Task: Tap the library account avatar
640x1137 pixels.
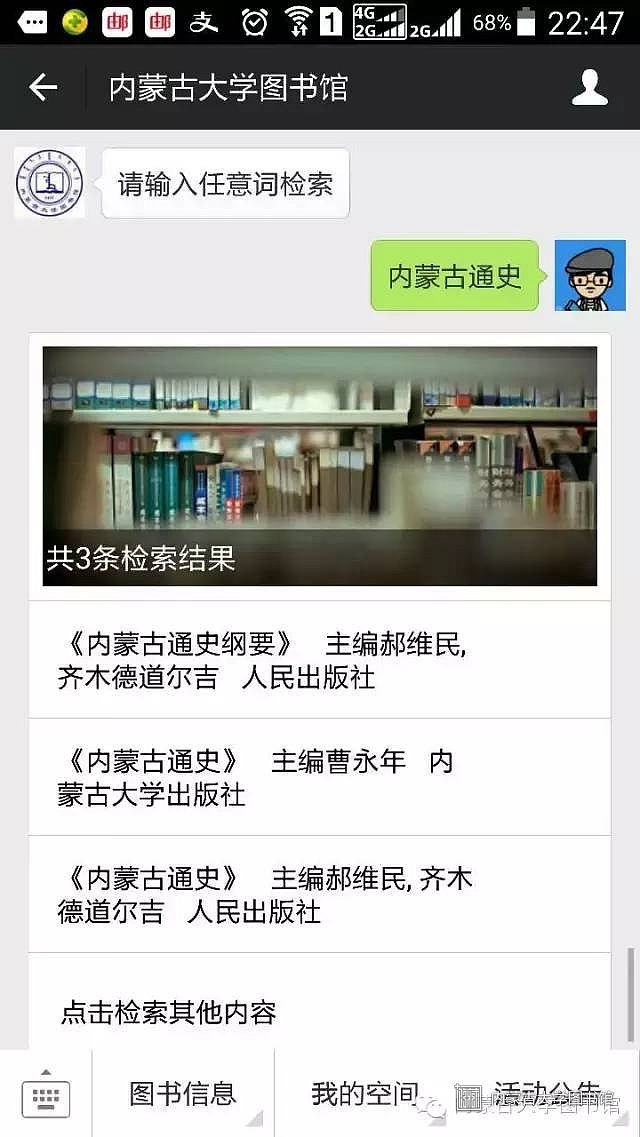Action: pyautogui.click(x=49, y=182)
